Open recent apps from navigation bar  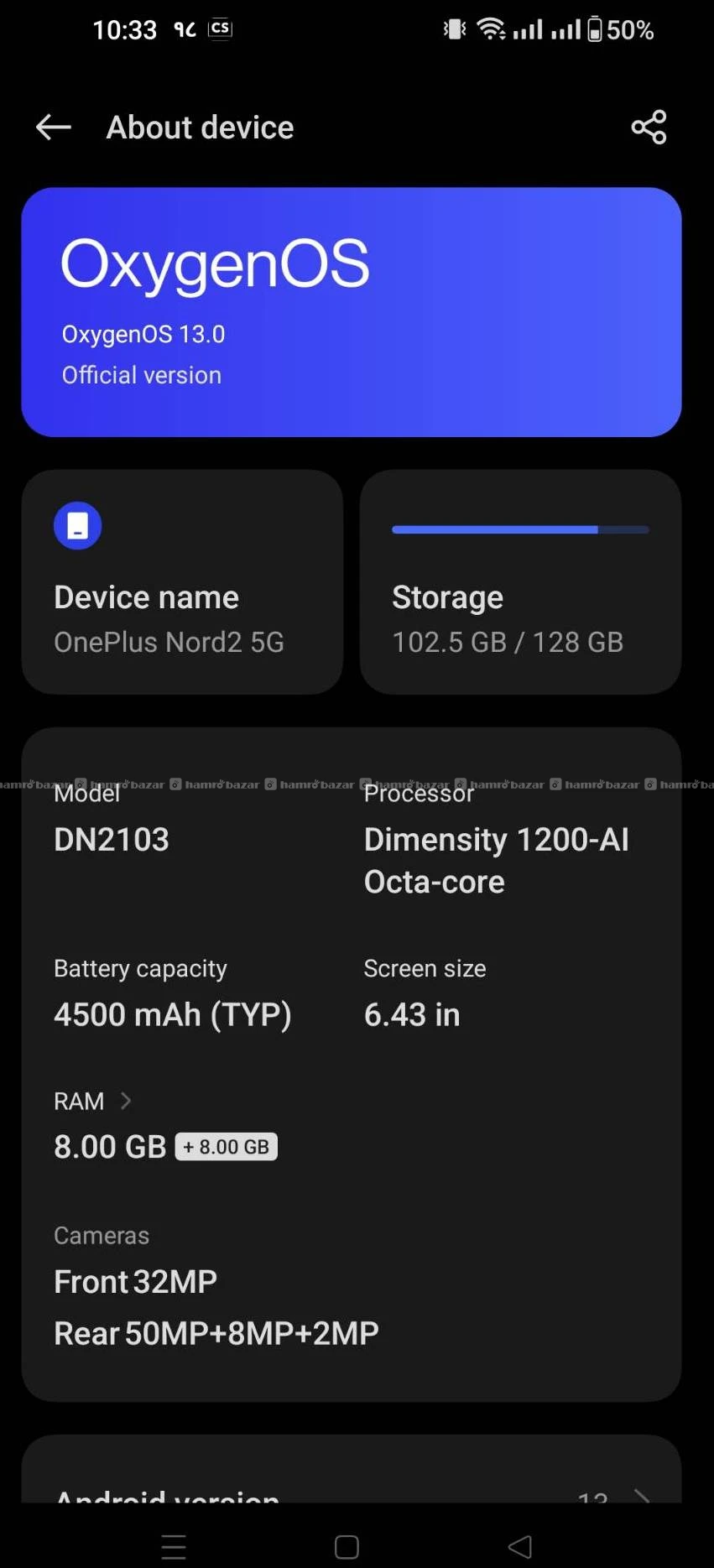pos(174,1546)
